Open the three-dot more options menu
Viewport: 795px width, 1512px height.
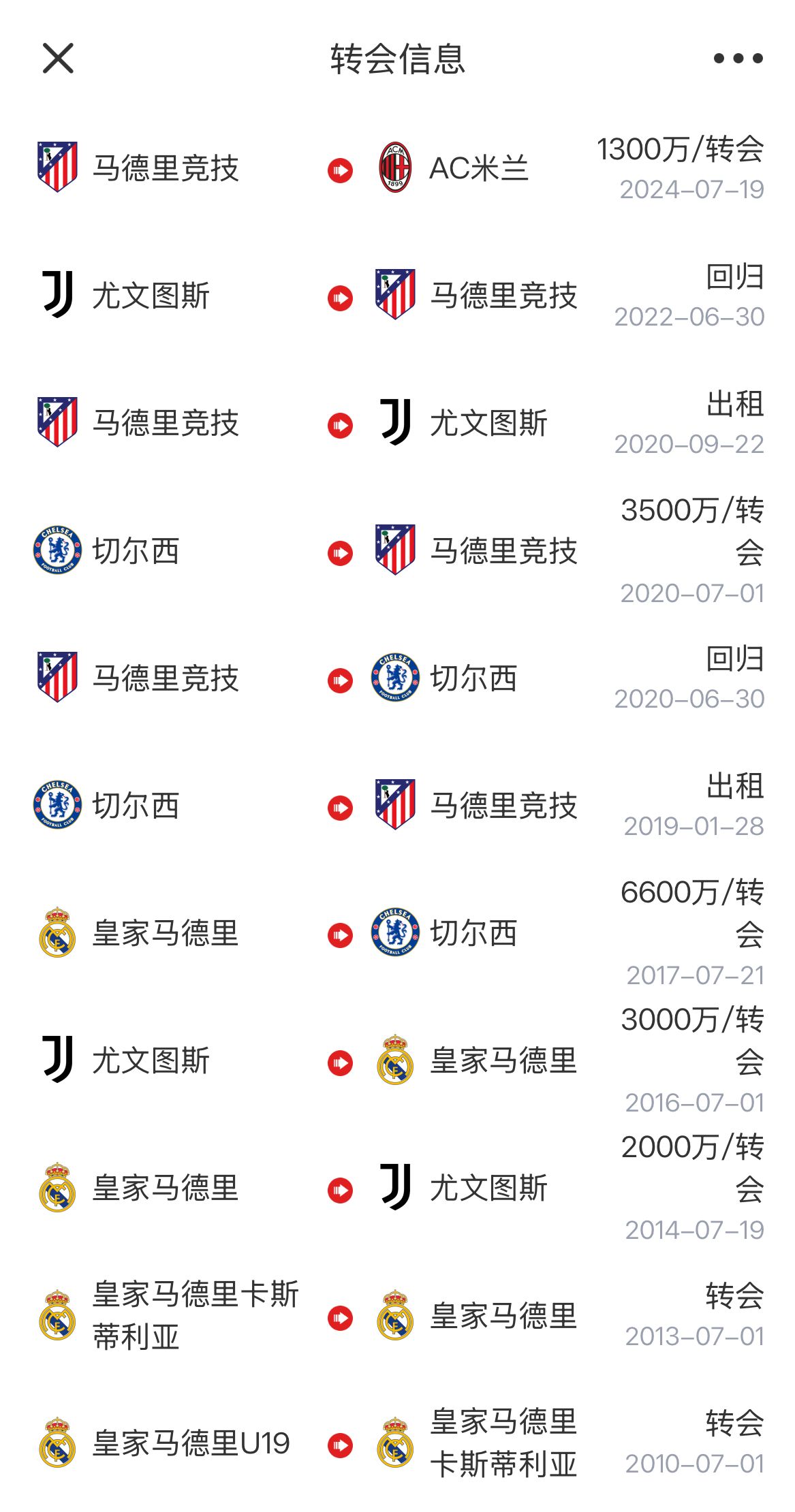point(738,59)
